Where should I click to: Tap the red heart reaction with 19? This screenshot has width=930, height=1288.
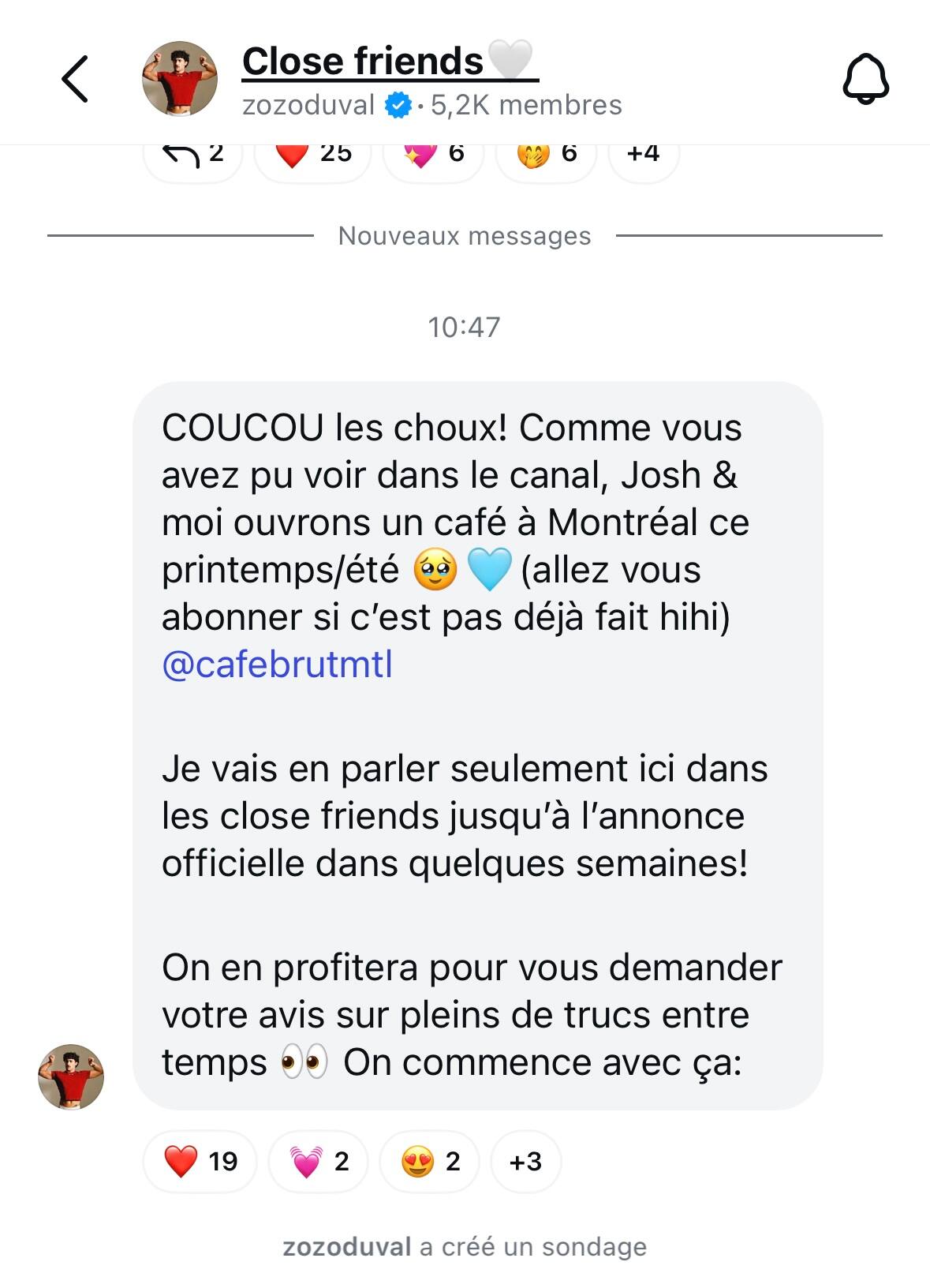(200, 1161)
